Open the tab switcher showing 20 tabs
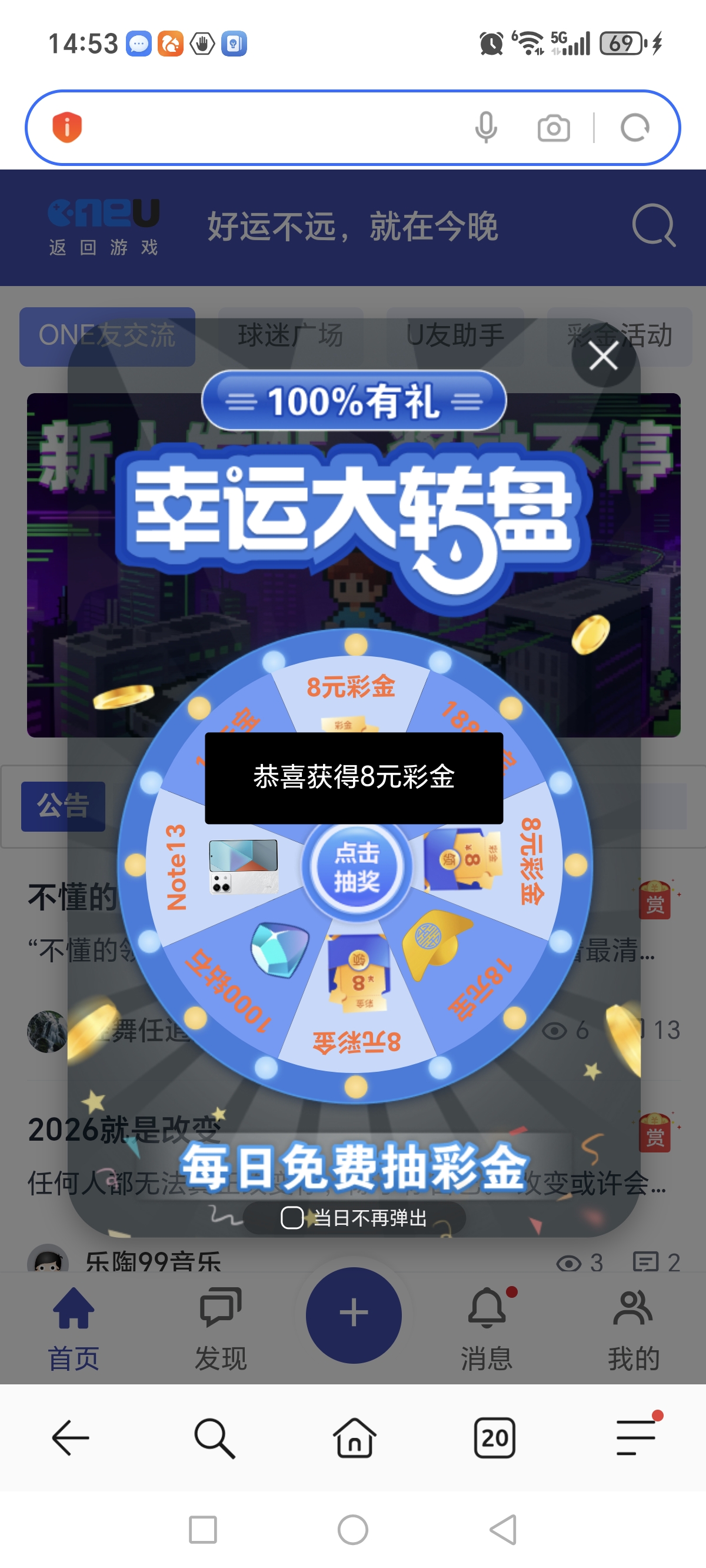This screenshot has width=706, height=1568. point(494,1439)
